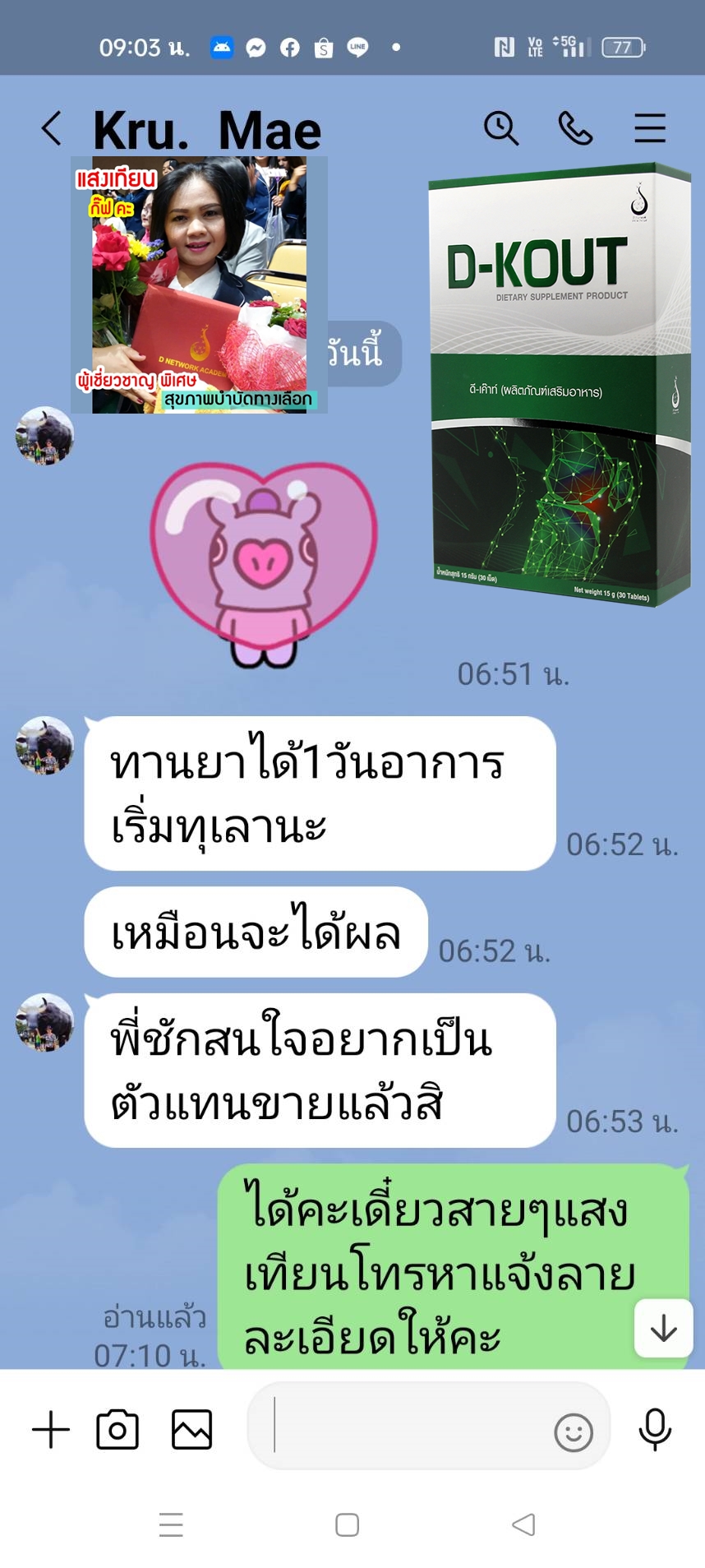This screenshot has width=705, height=1568.
Task: Go back from the Kru. Mae chat
Action: point(52,129)
